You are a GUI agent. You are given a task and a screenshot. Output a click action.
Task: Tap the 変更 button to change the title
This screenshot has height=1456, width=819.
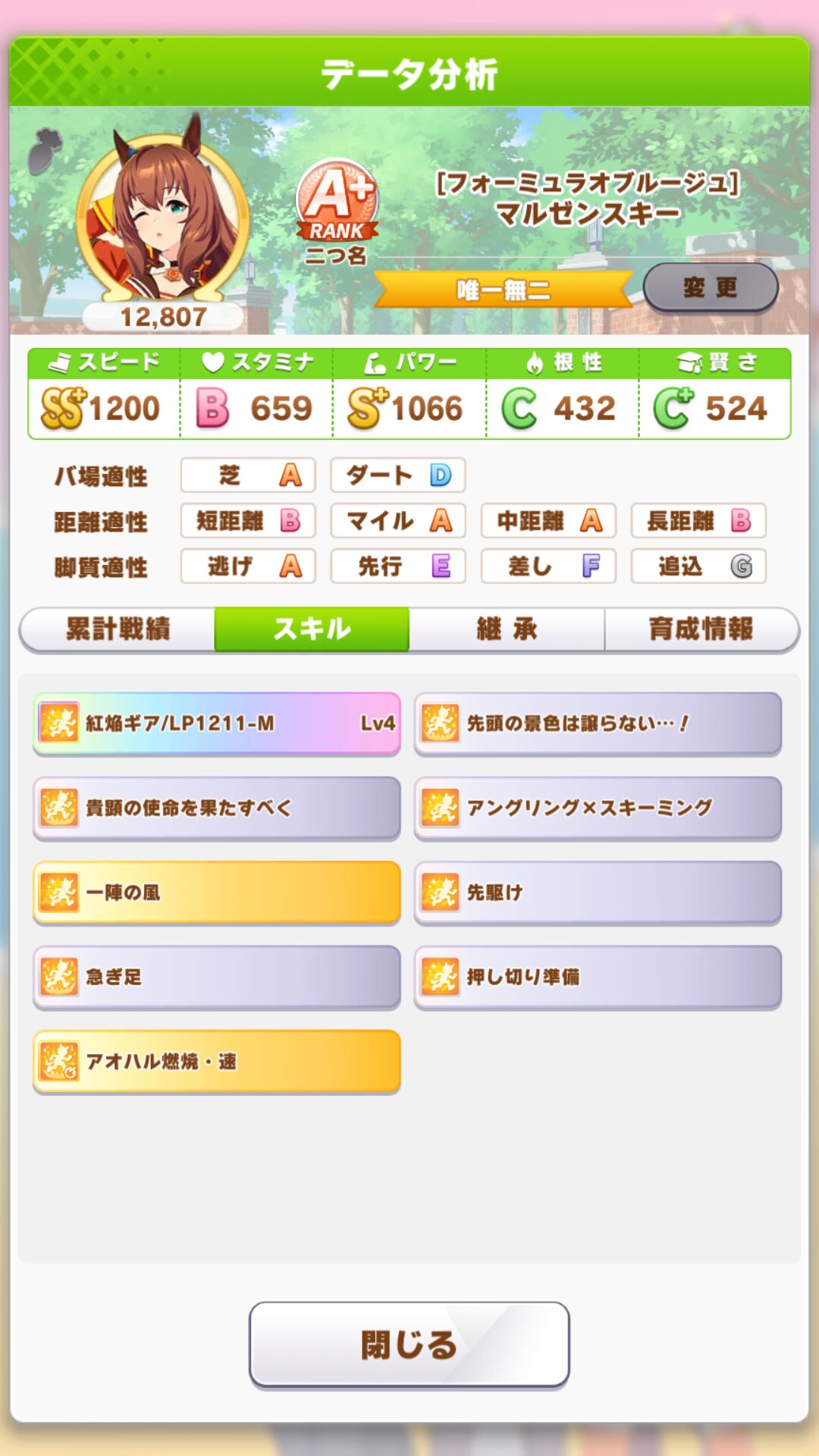pyautogui.click(x=711, y=287)
